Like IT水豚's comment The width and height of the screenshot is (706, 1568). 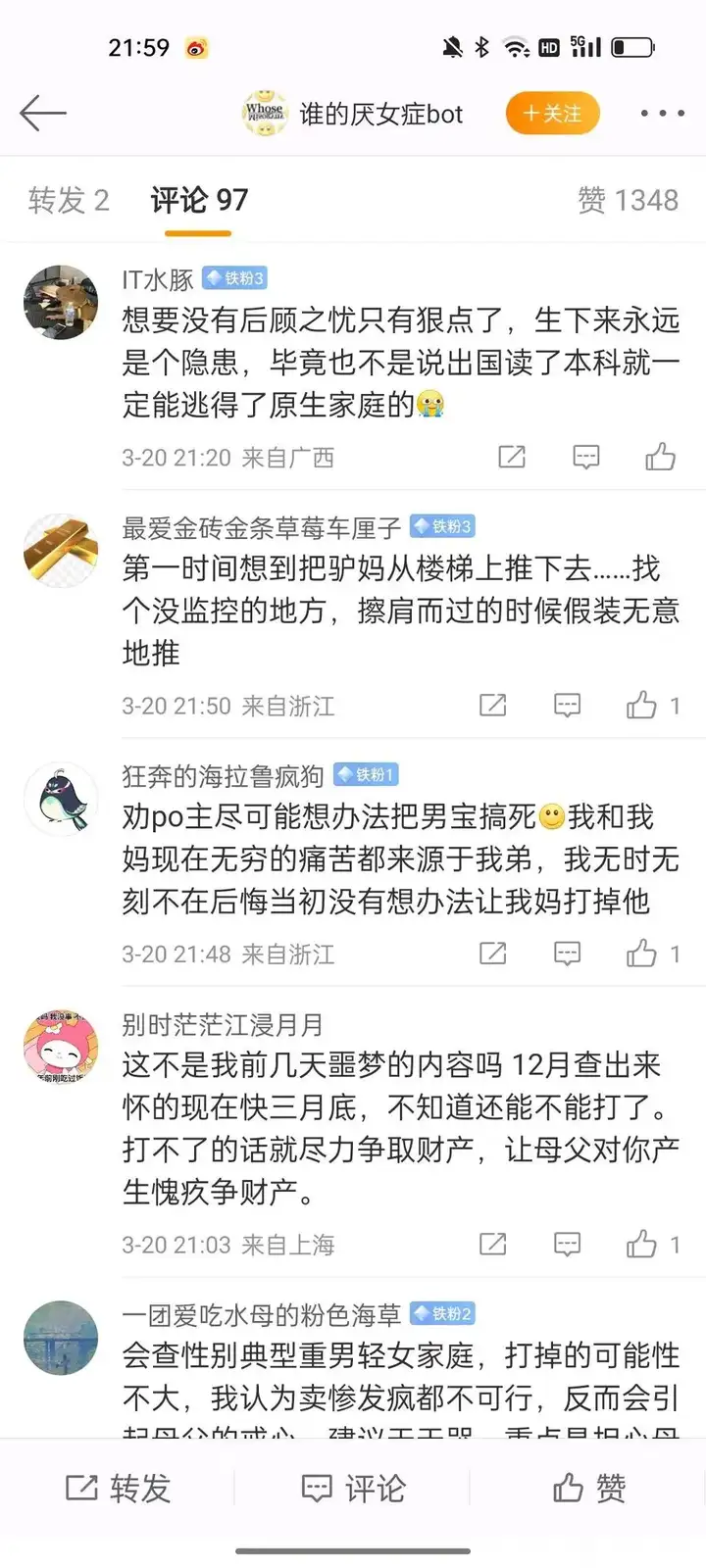(660, 457)
